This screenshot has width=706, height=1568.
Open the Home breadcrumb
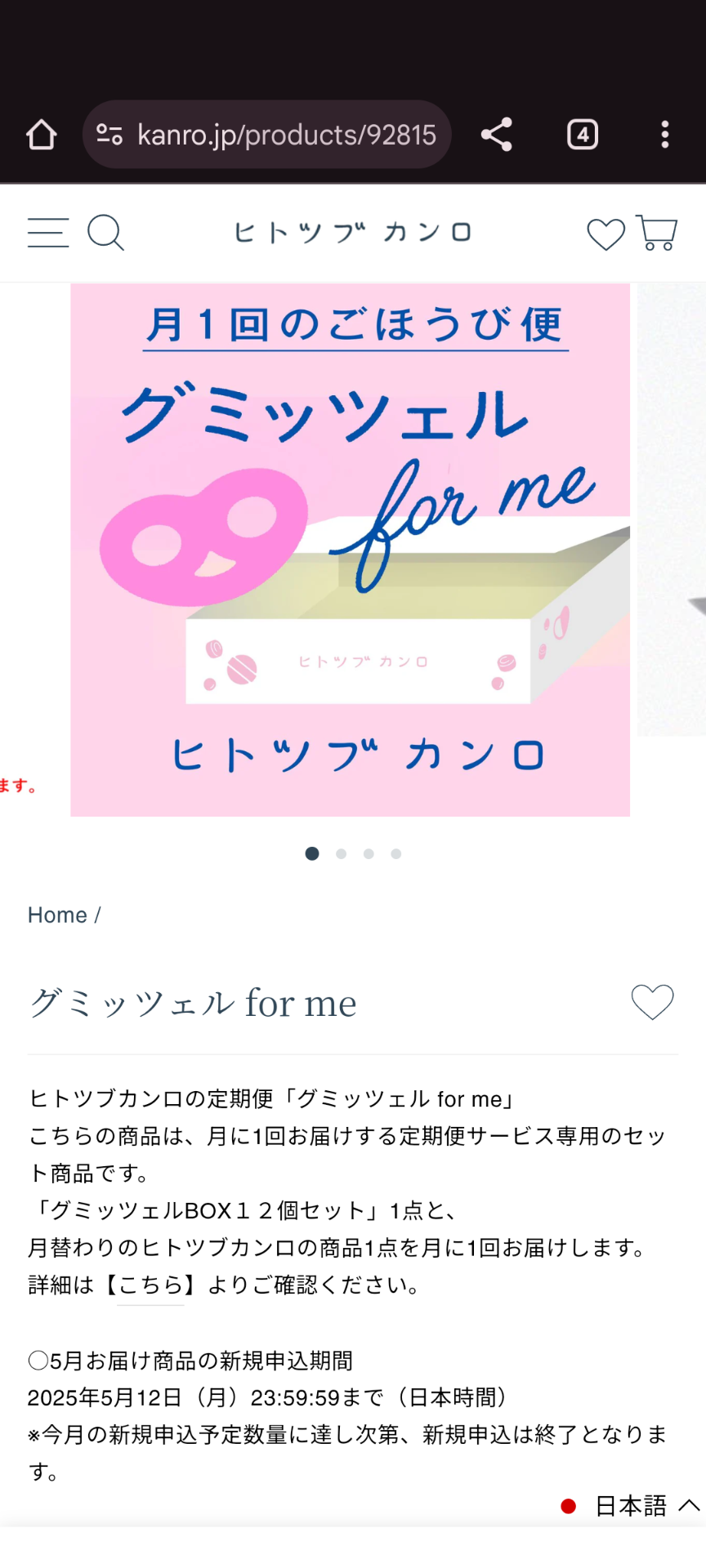coord(56,915)
